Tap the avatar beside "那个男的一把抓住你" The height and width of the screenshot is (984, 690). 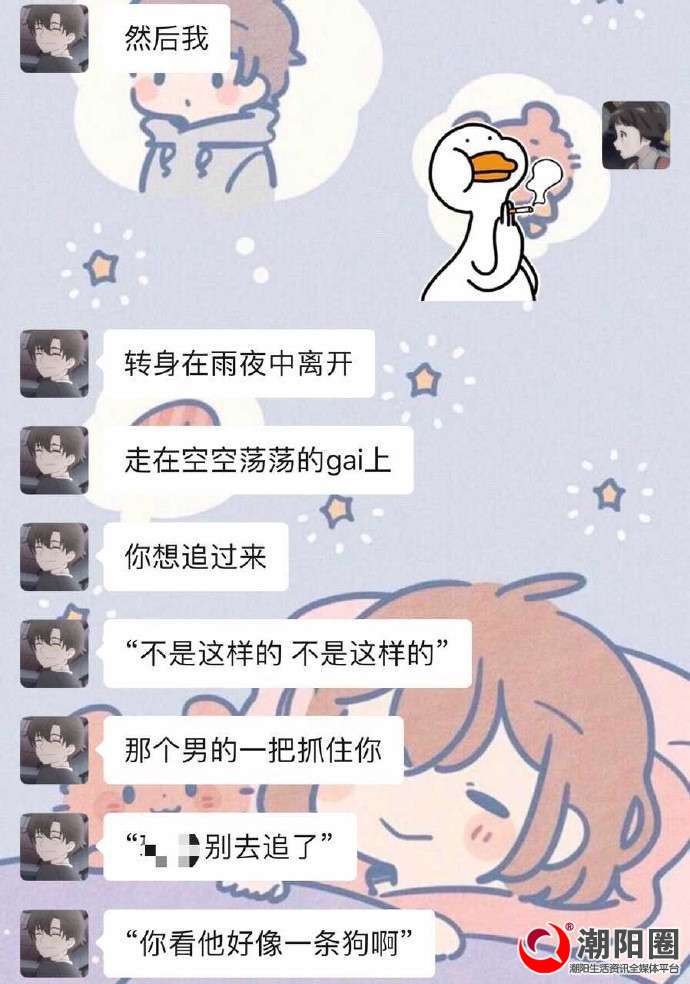coord(54,750)
